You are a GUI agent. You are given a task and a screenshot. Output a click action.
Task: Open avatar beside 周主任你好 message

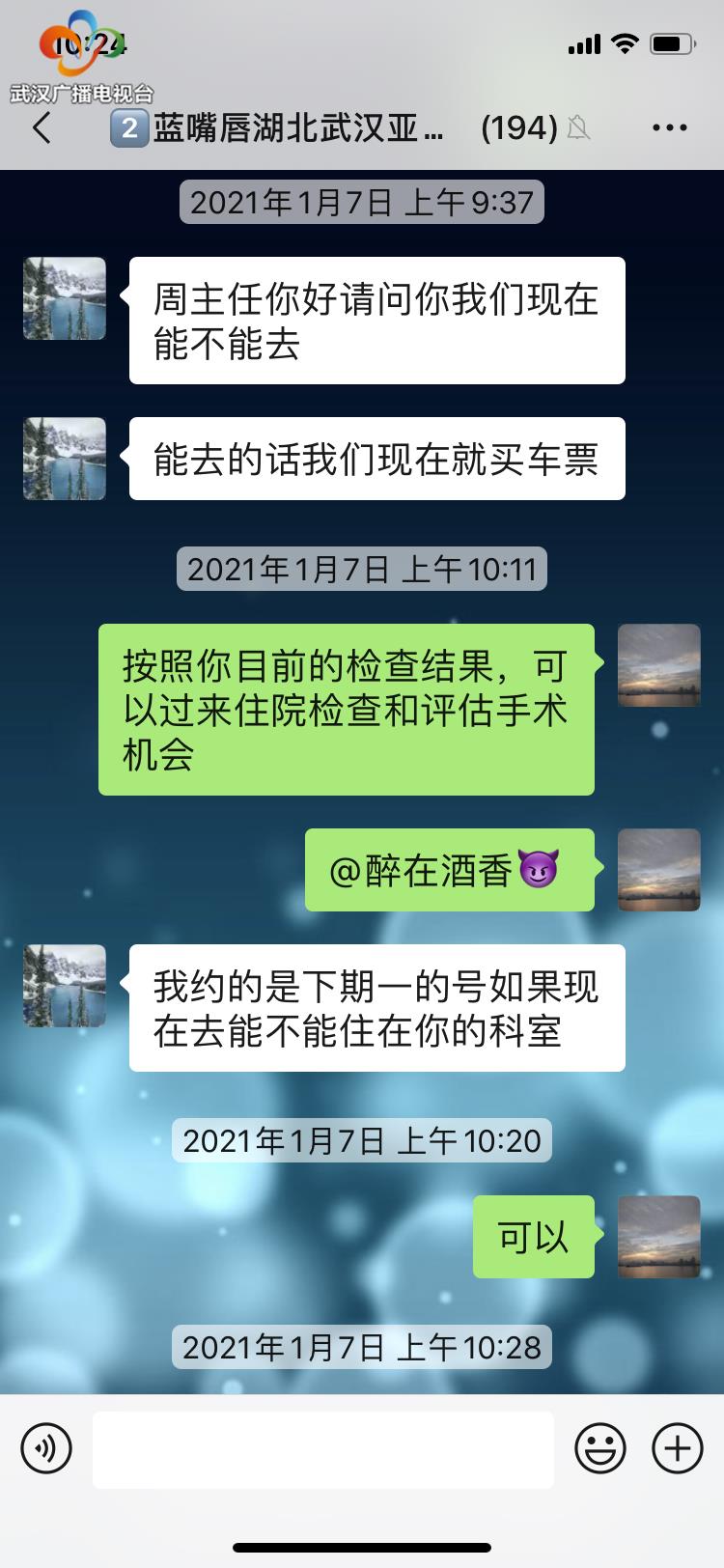click(x=65, y=298)
